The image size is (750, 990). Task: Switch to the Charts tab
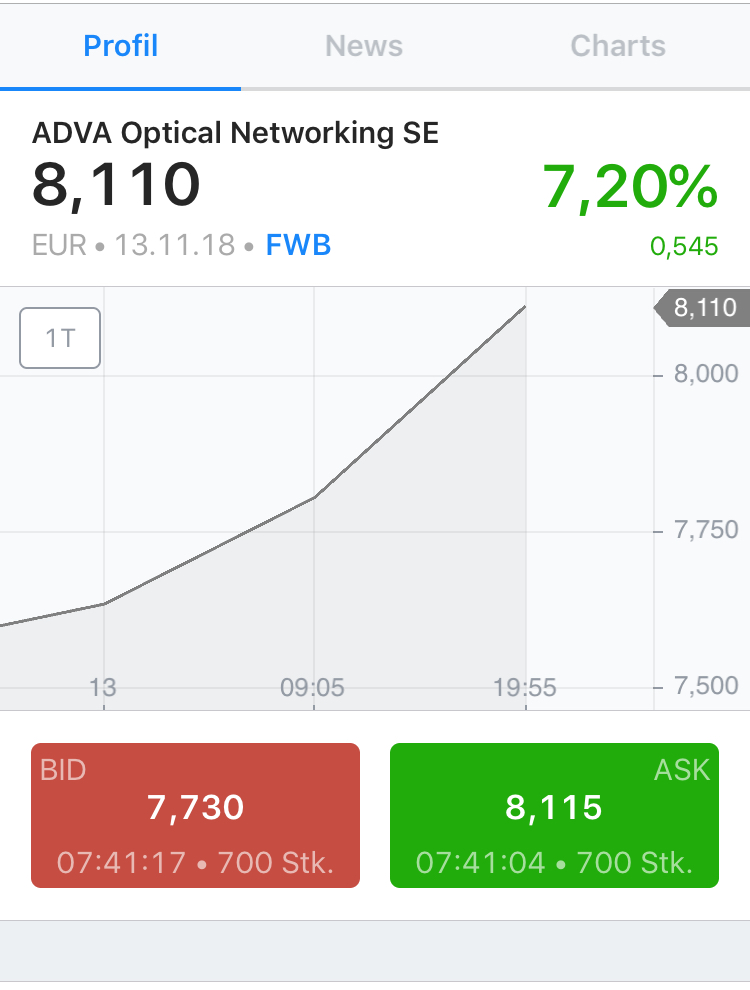pos(618,46)
